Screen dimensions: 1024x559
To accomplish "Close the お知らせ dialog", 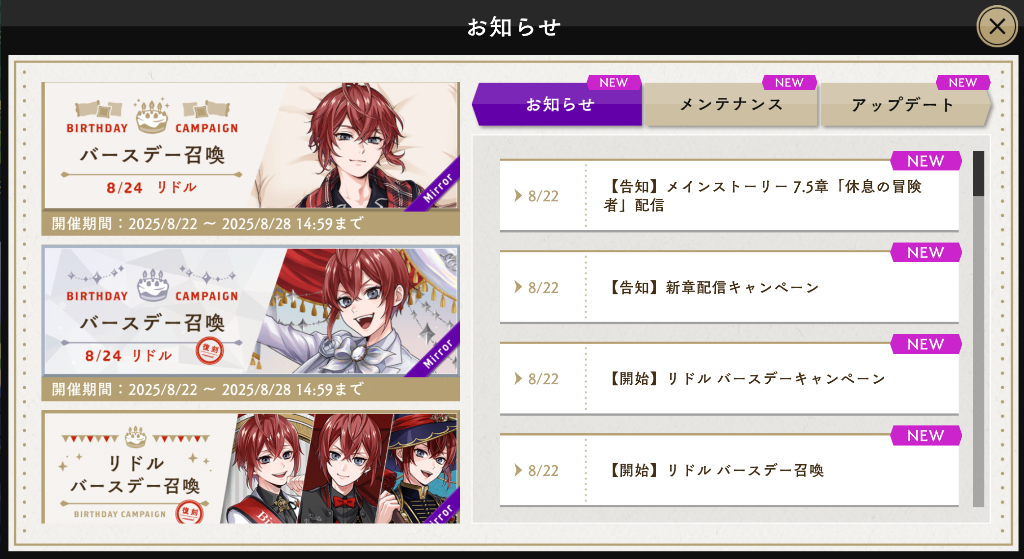I will click(x=996, y=28).
